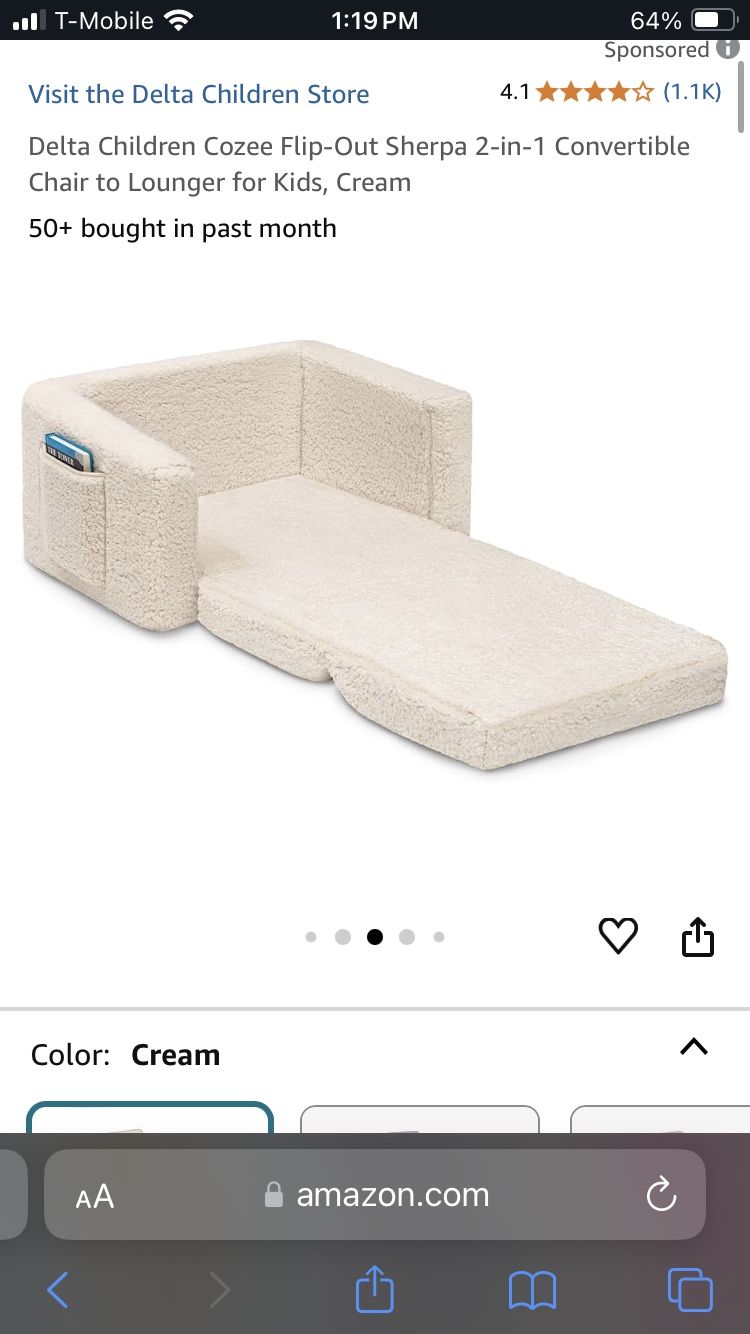Share the product using the share icon

tap(698, 936)
